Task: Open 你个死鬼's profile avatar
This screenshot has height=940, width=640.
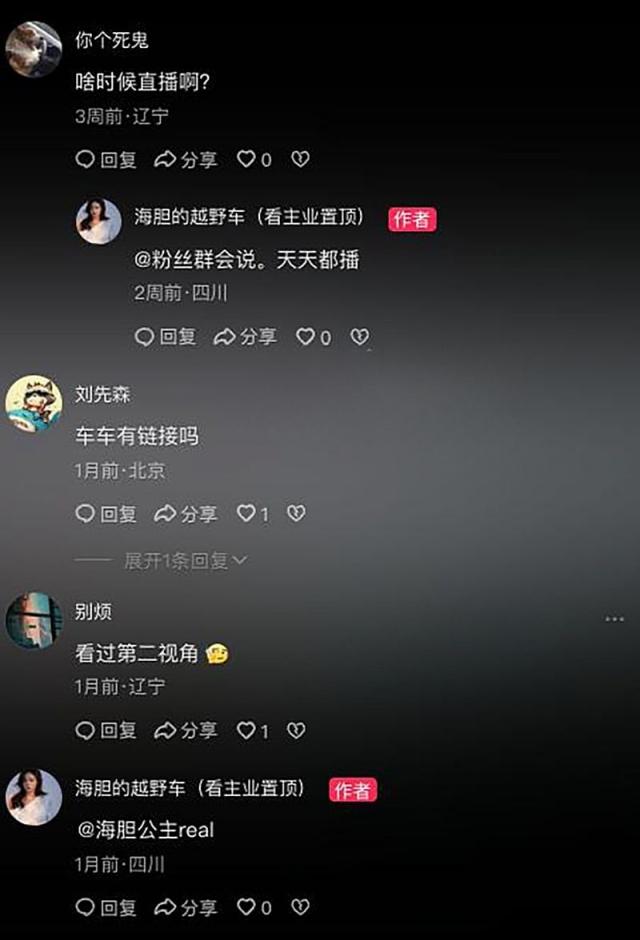Action: [34, 48]
